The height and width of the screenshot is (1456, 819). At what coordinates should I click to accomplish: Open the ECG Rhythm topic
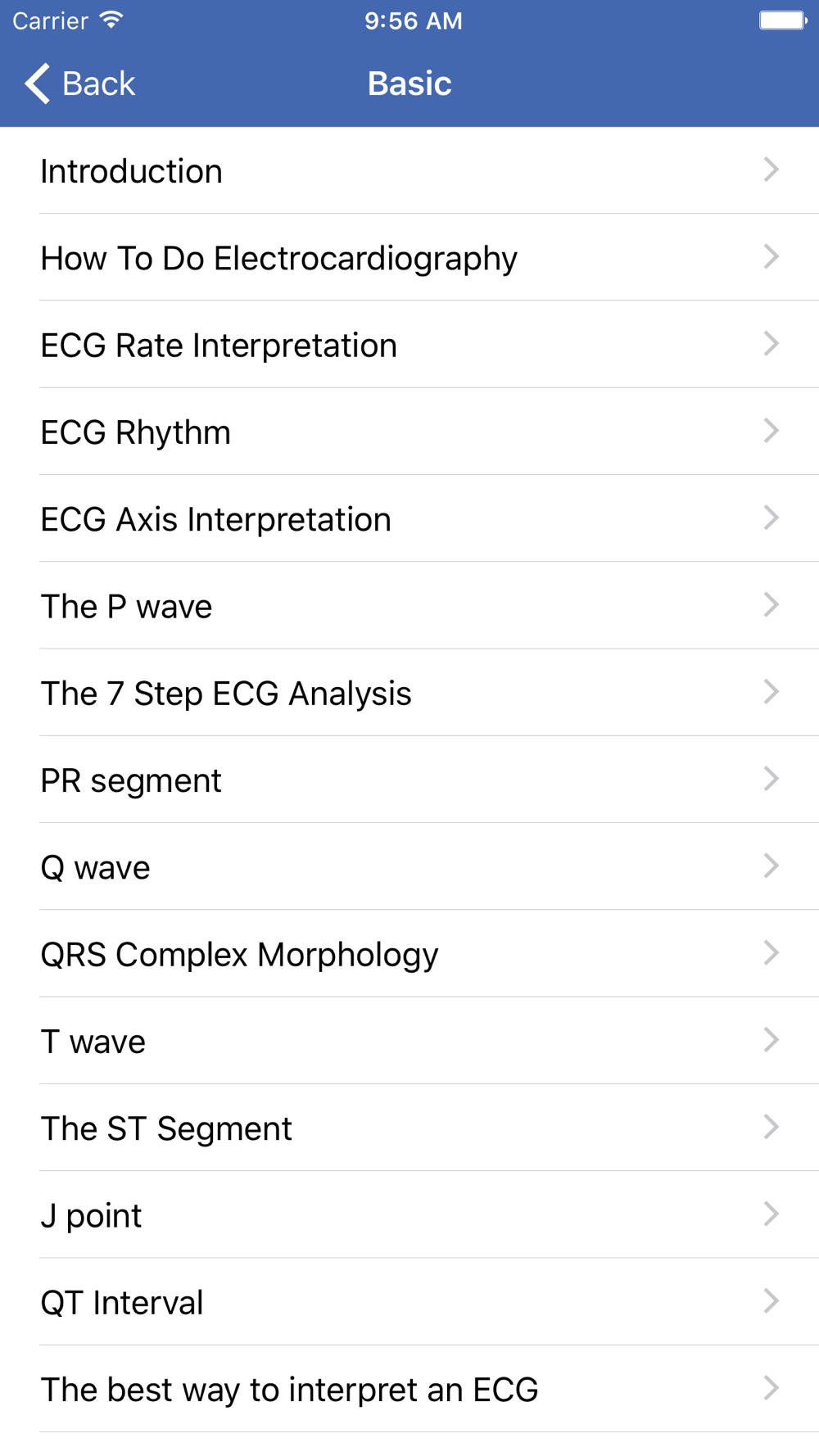tap(409, 432)
